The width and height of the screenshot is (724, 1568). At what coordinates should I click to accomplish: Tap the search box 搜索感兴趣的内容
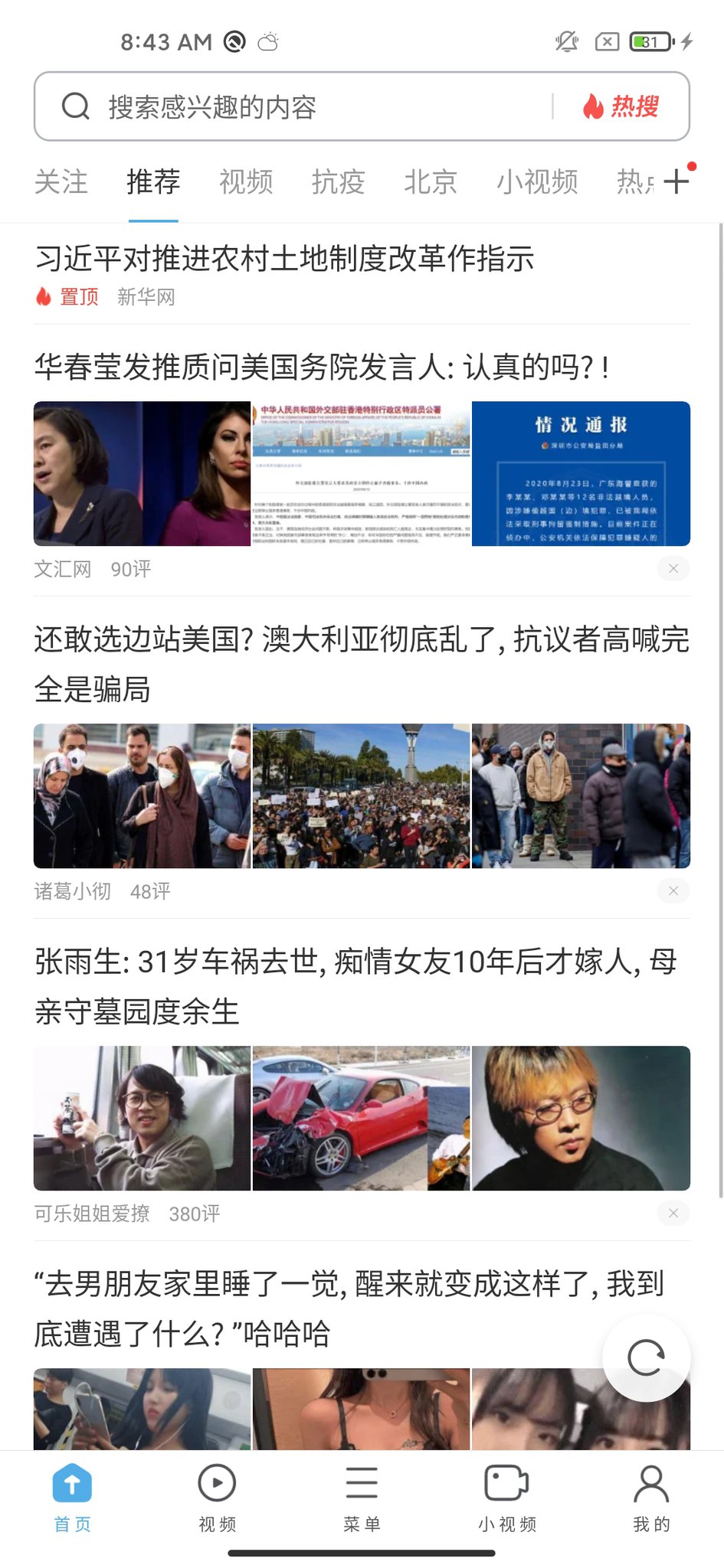click(291, 106)
